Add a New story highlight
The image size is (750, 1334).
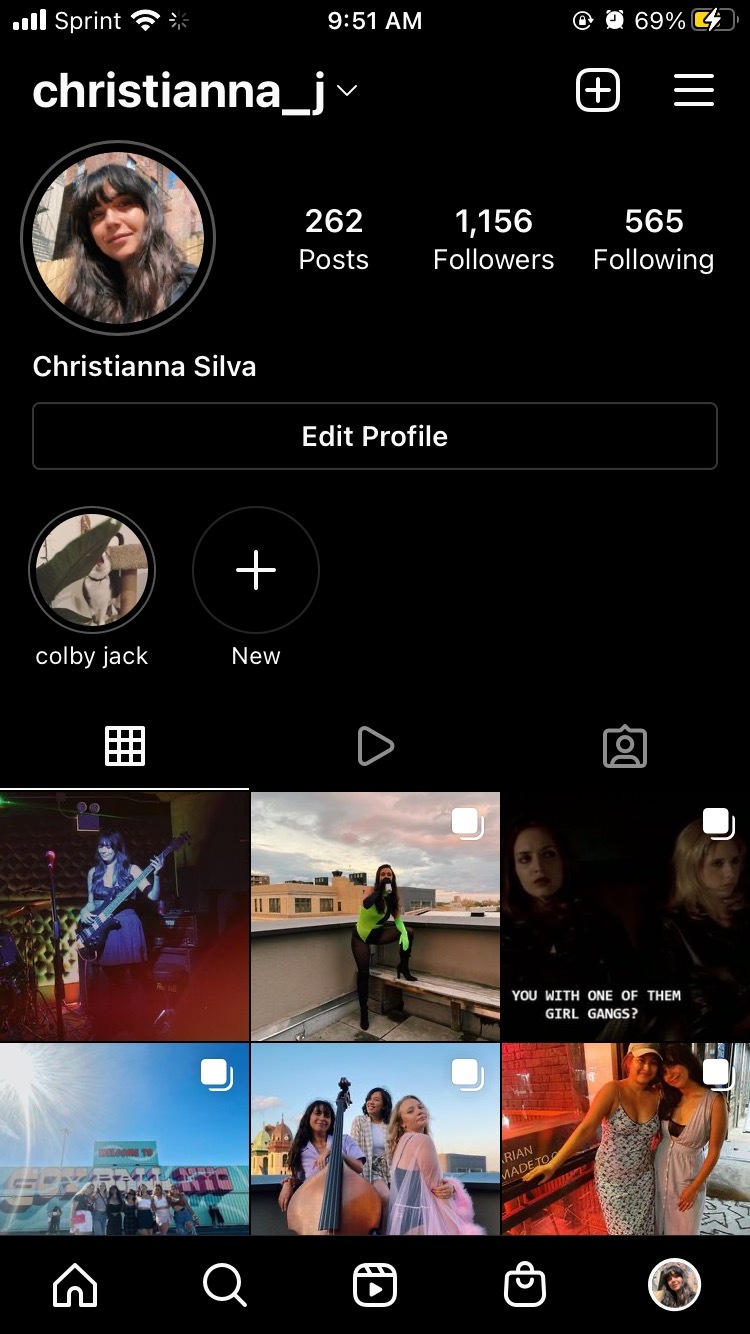click(256, 570)
